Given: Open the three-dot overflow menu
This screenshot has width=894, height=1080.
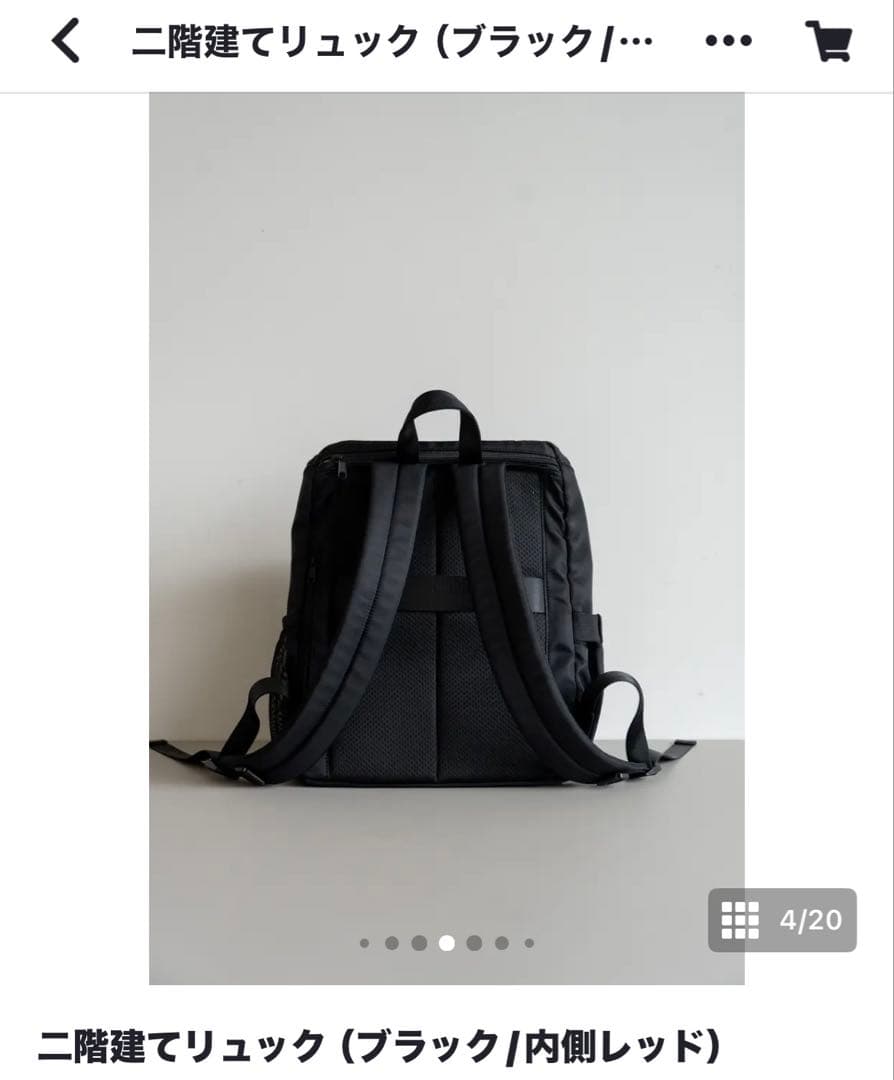Looking at the screenshot, I should 728,42.
